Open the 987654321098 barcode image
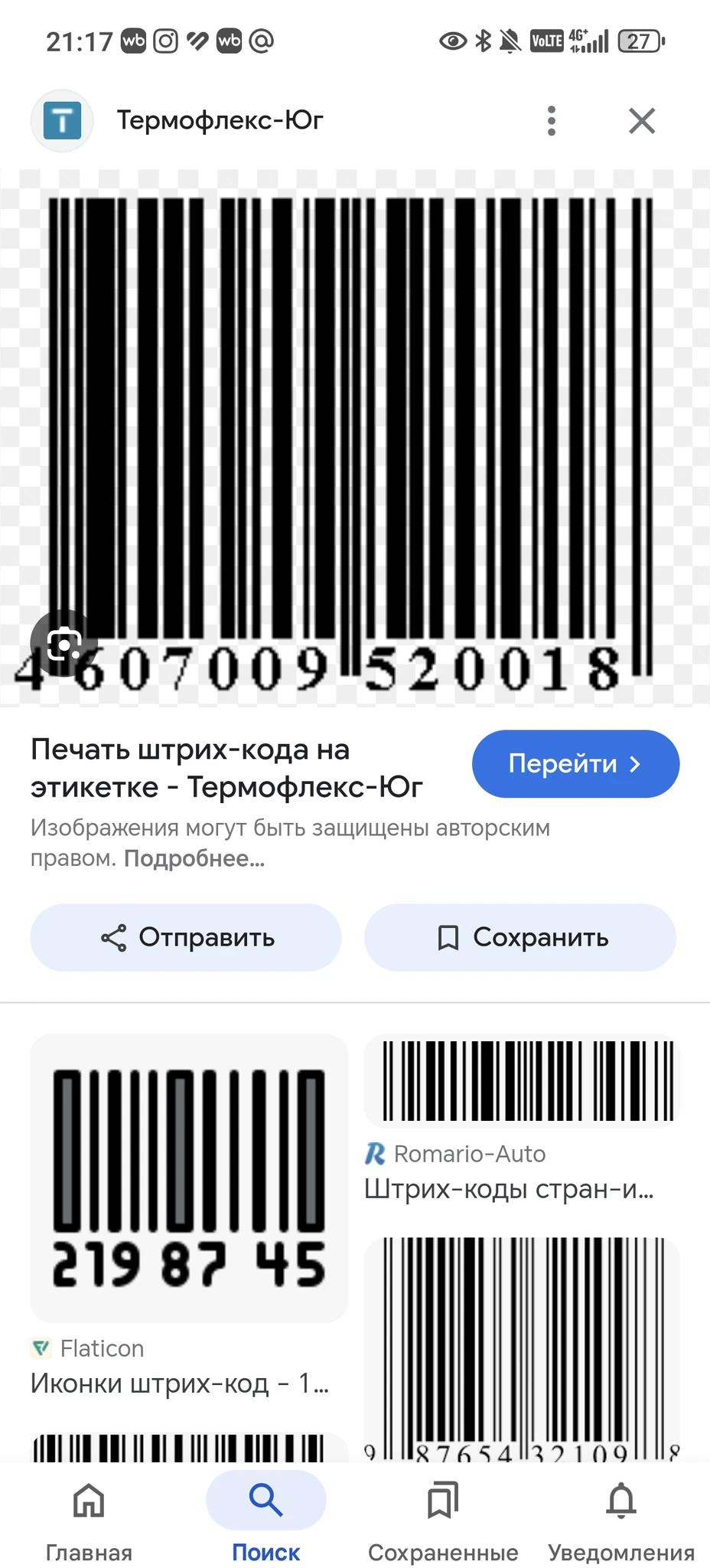 tap(522, 1347)
